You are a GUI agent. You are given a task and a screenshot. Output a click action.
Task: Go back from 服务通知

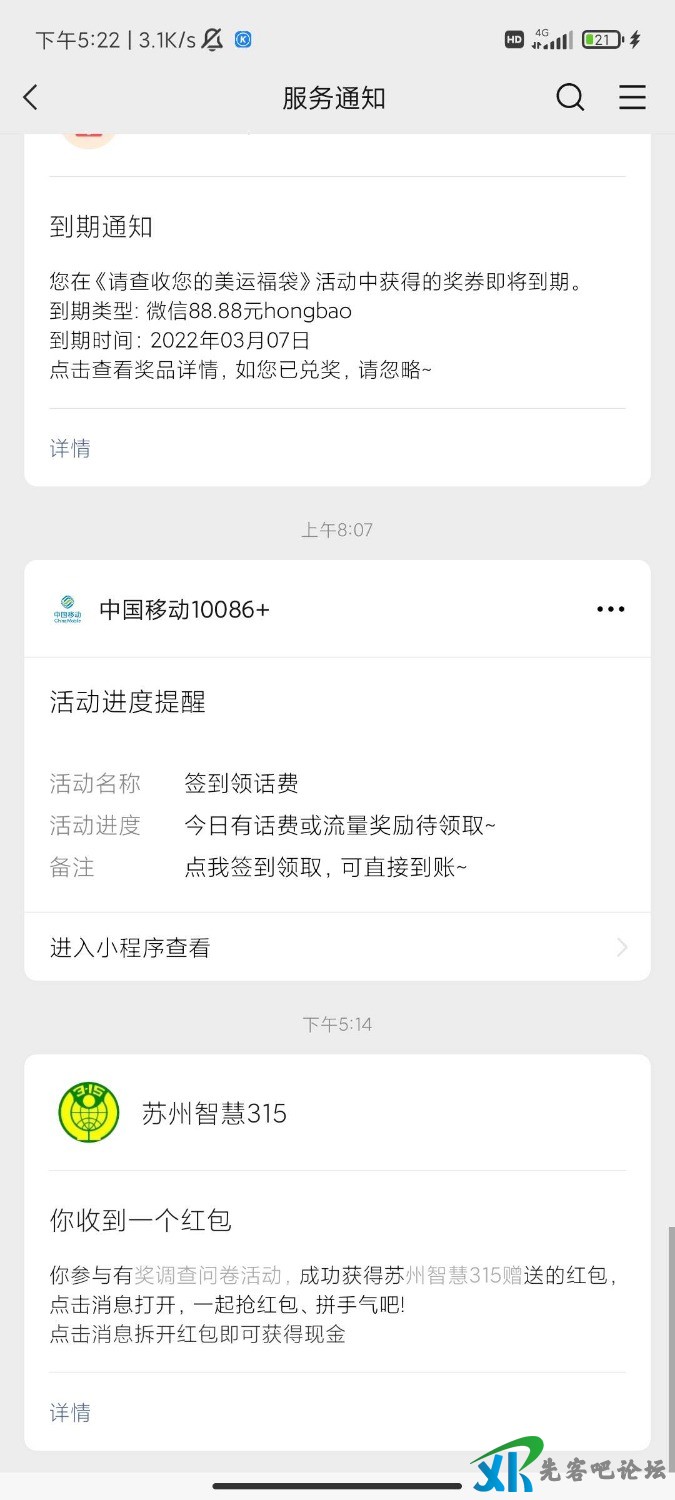pyautogui.click(x=31, y=98)
